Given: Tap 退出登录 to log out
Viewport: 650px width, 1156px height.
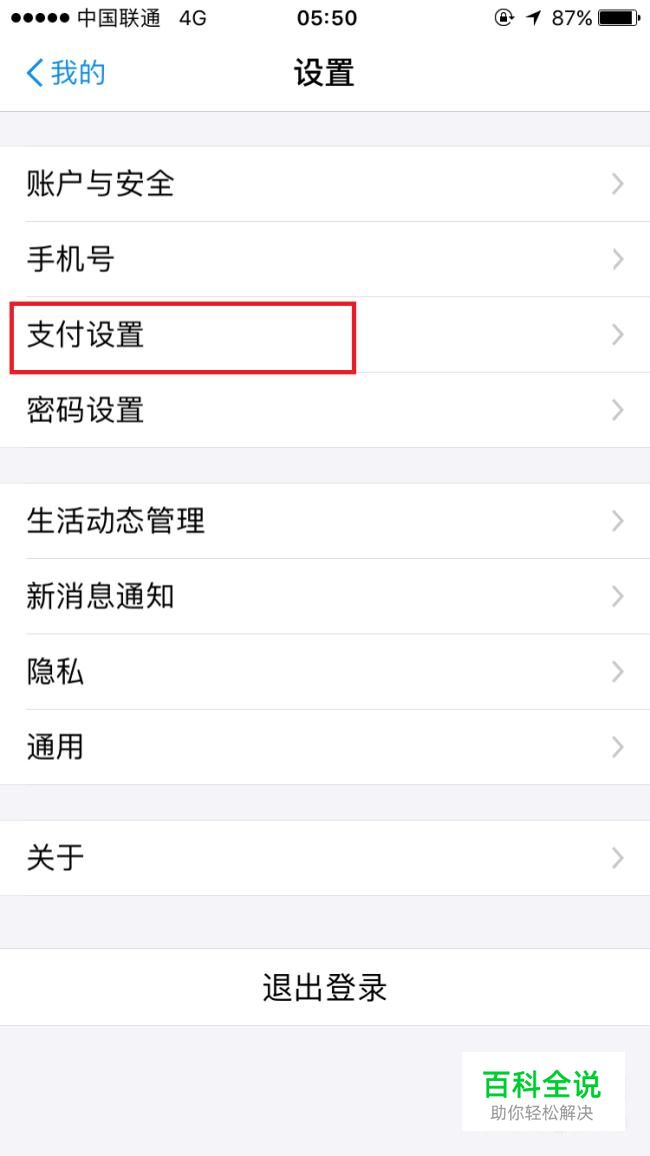Looking at the screenshot, I should pyautogui.click(x=325, y=988).
